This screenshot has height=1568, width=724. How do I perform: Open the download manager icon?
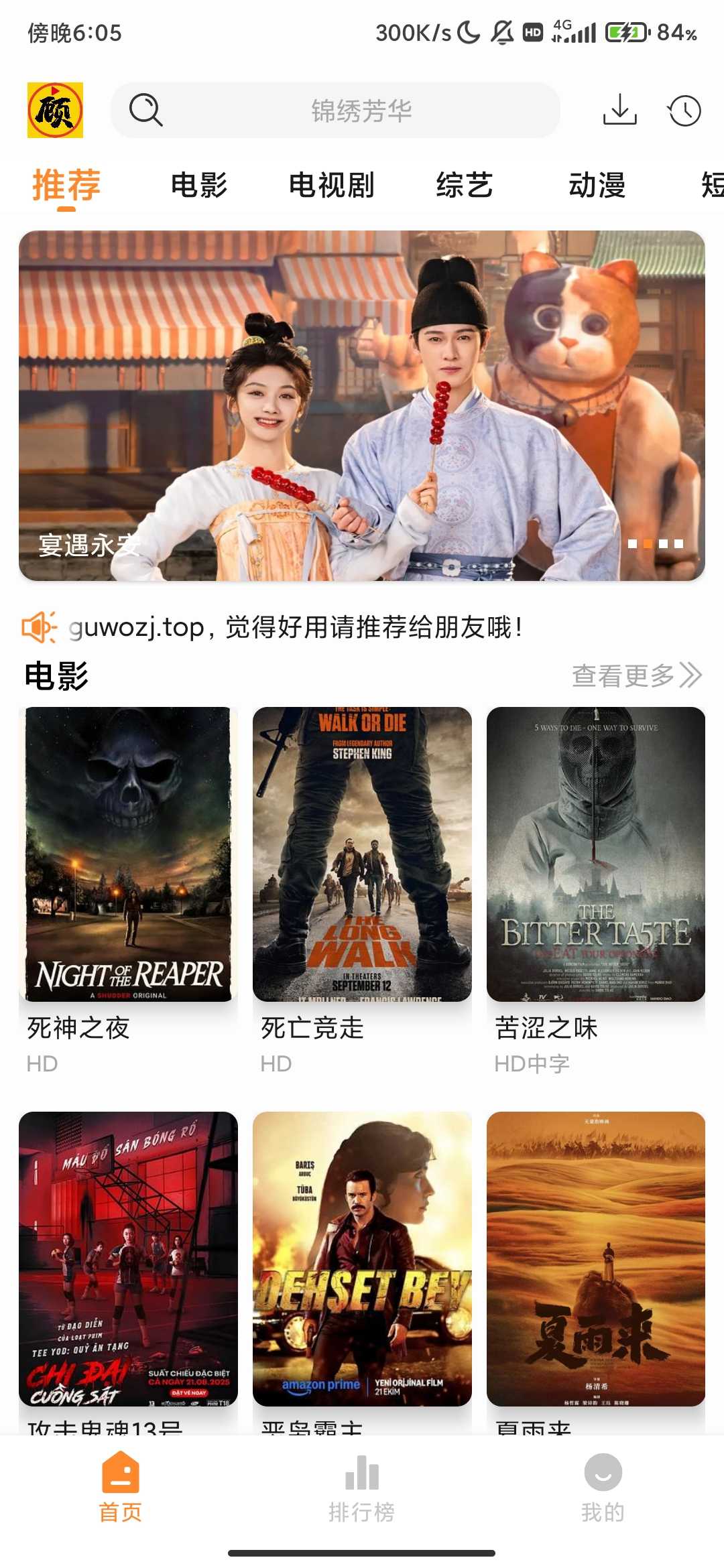[619, 111]
